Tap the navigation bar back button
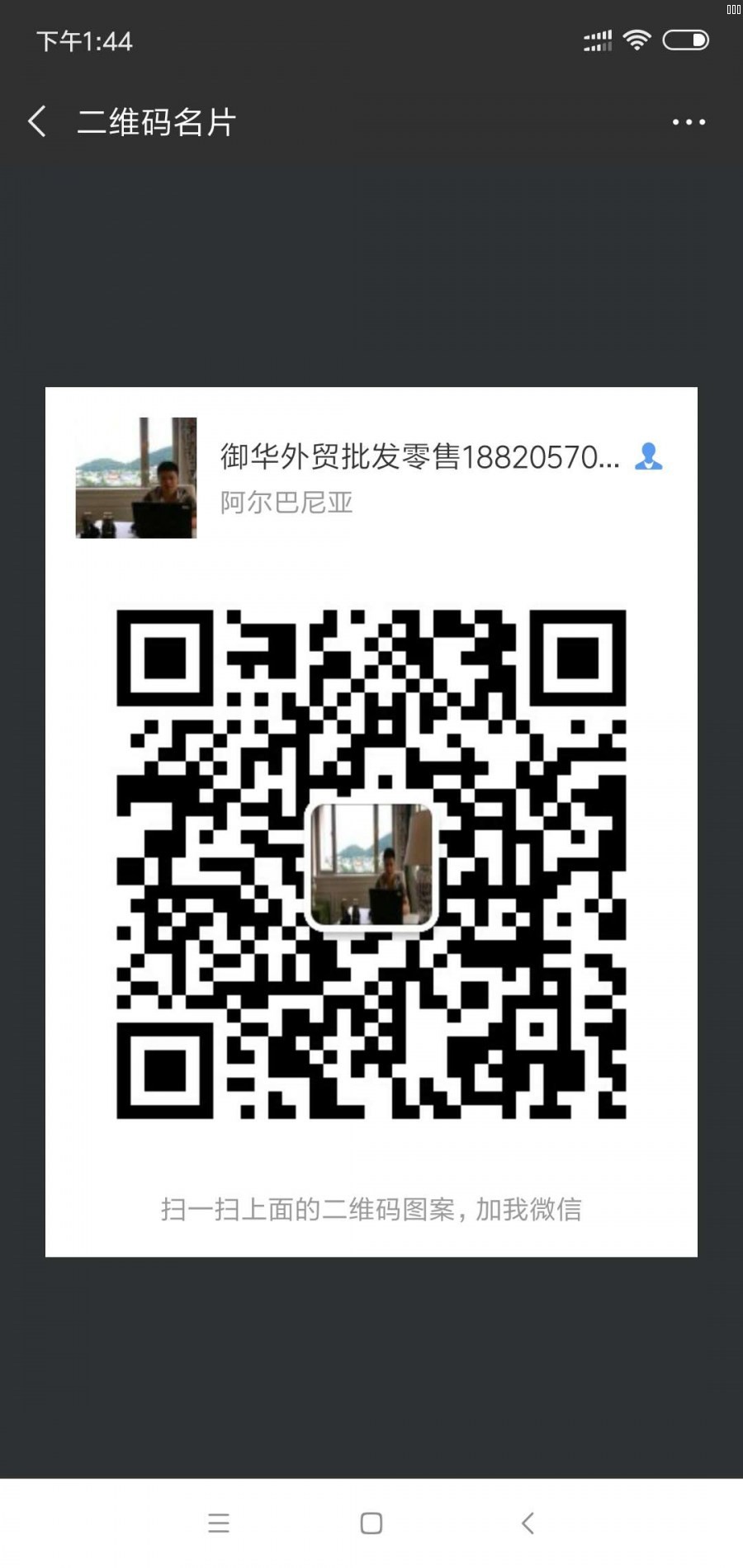The height and width of the screenshot is (1568, 743). 527,1523
